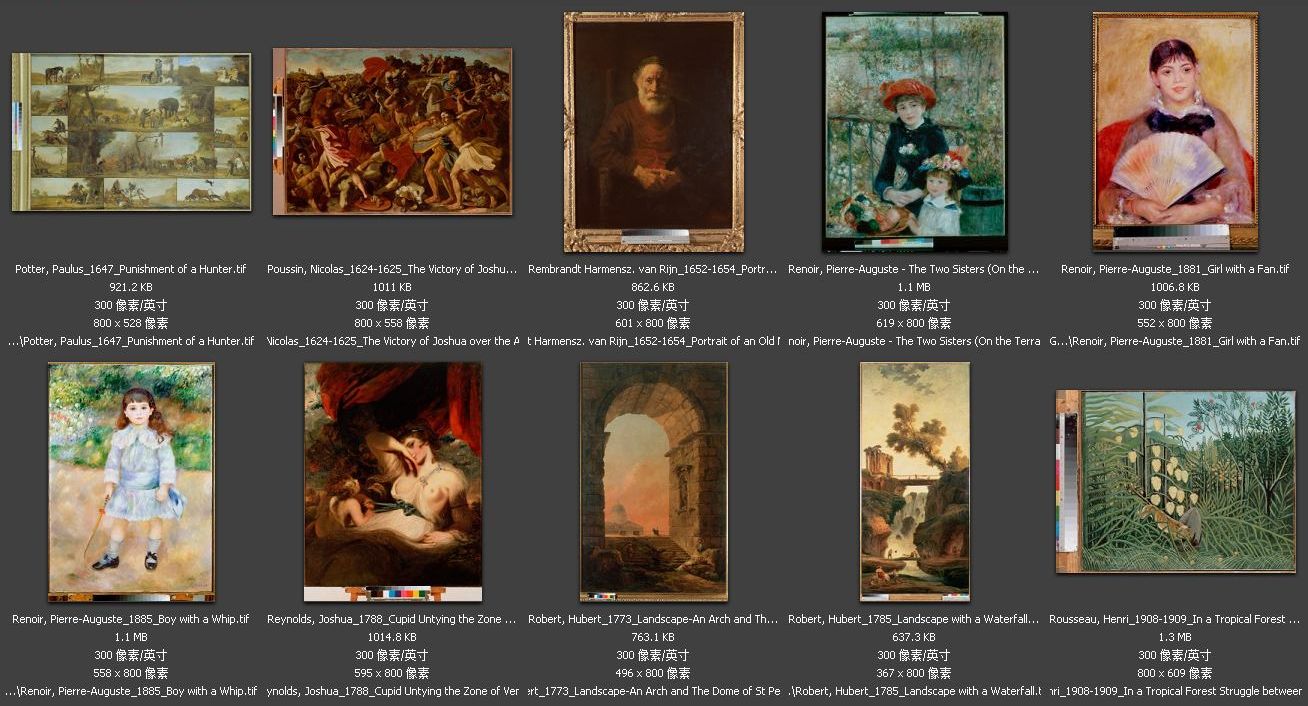Viewport: 1308px width, 706px height.
Task: Select Robert's Landscape with a Waterfall
Action: [914, 481]
